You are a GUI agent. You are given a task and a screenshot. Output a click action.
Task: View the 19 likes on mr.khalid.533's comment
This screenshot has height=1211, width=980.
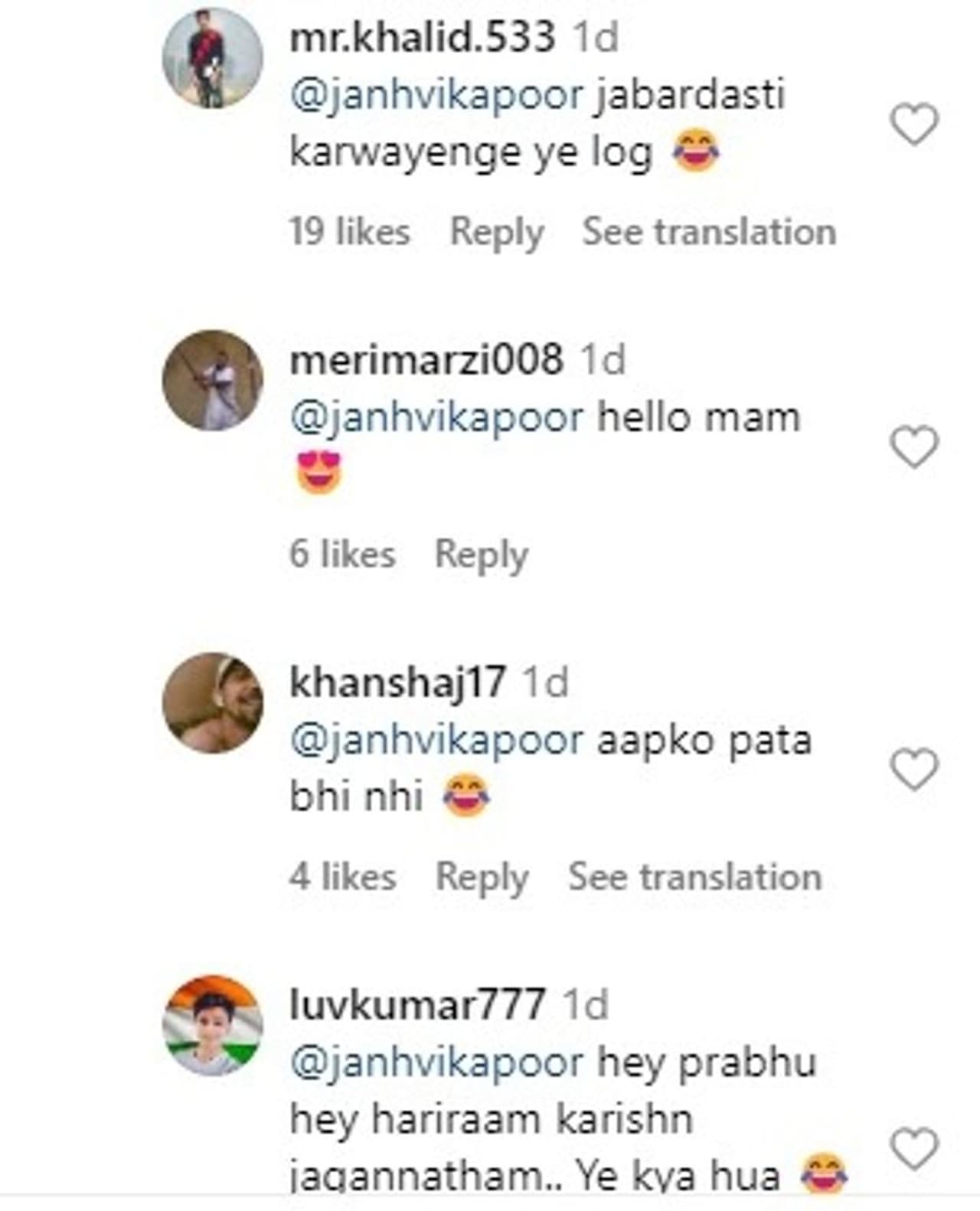(349, 232)
